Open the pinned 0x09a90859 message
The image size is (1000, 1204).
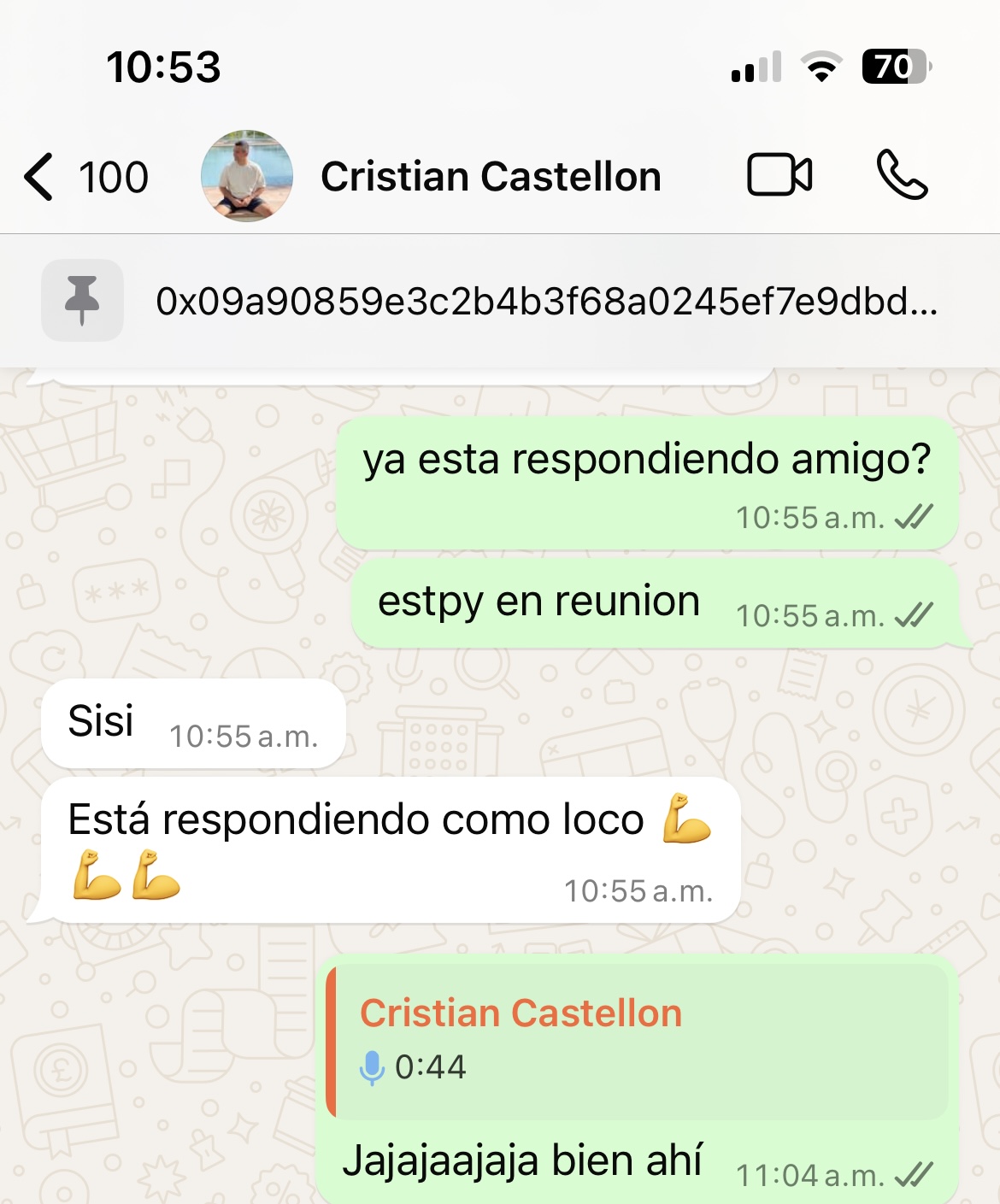547,301
